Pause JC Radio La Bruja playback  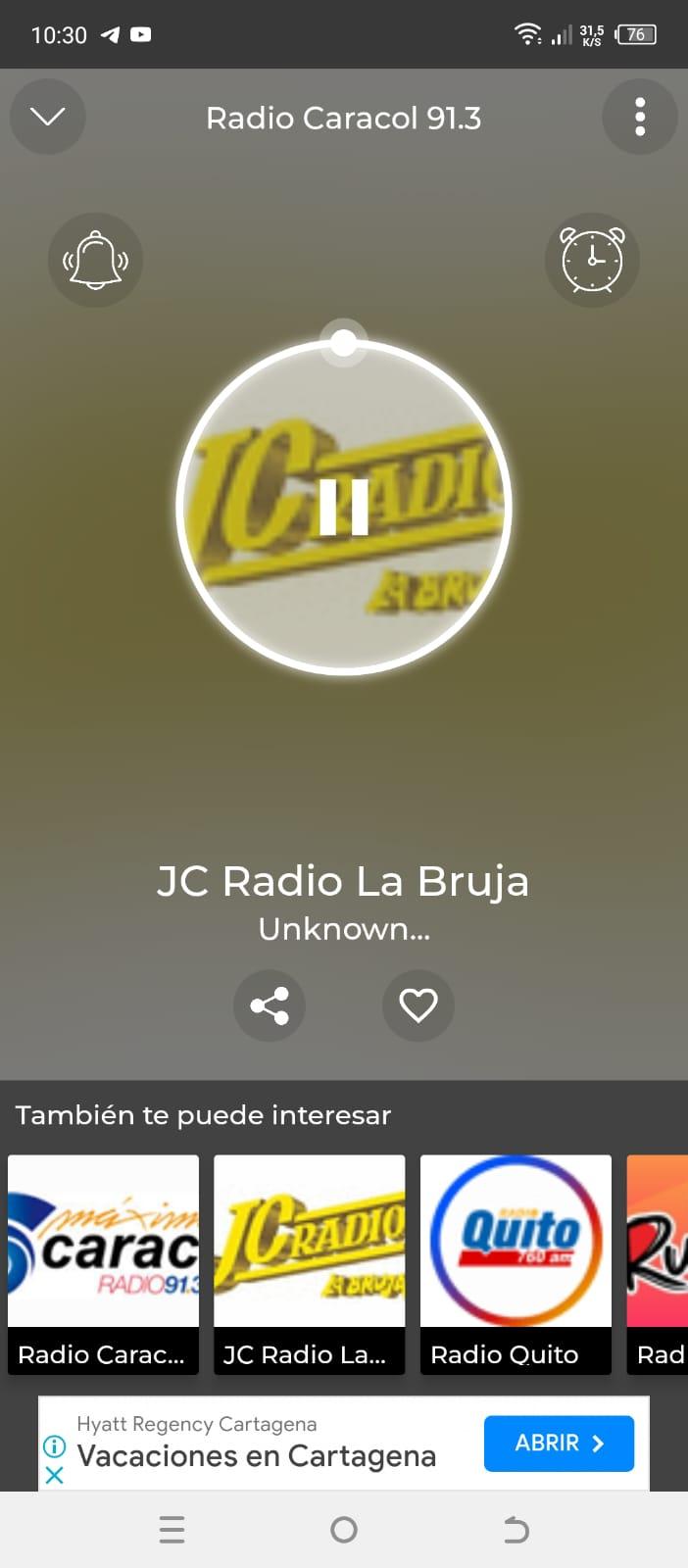pos(344,507)
